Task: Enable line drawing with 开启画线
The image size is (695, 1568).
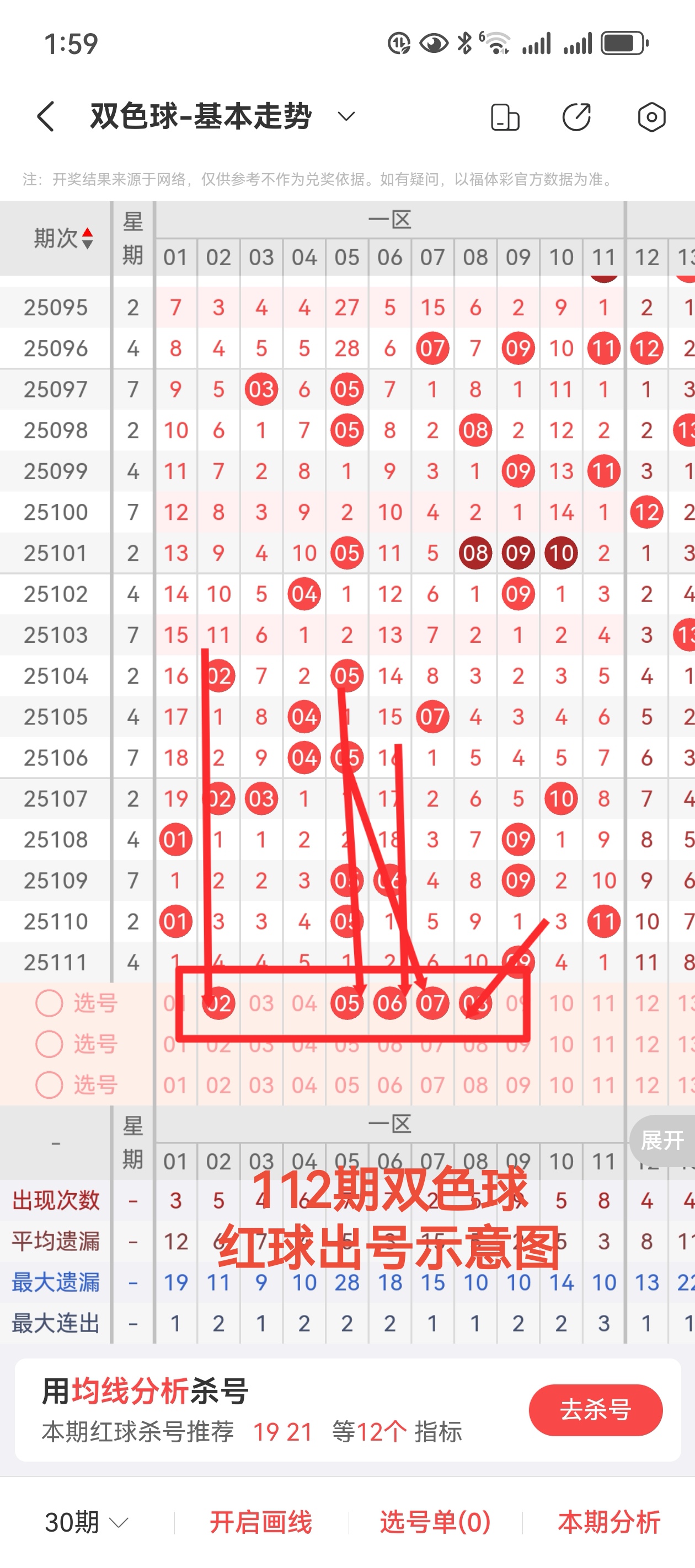Action: (261, 1522)
